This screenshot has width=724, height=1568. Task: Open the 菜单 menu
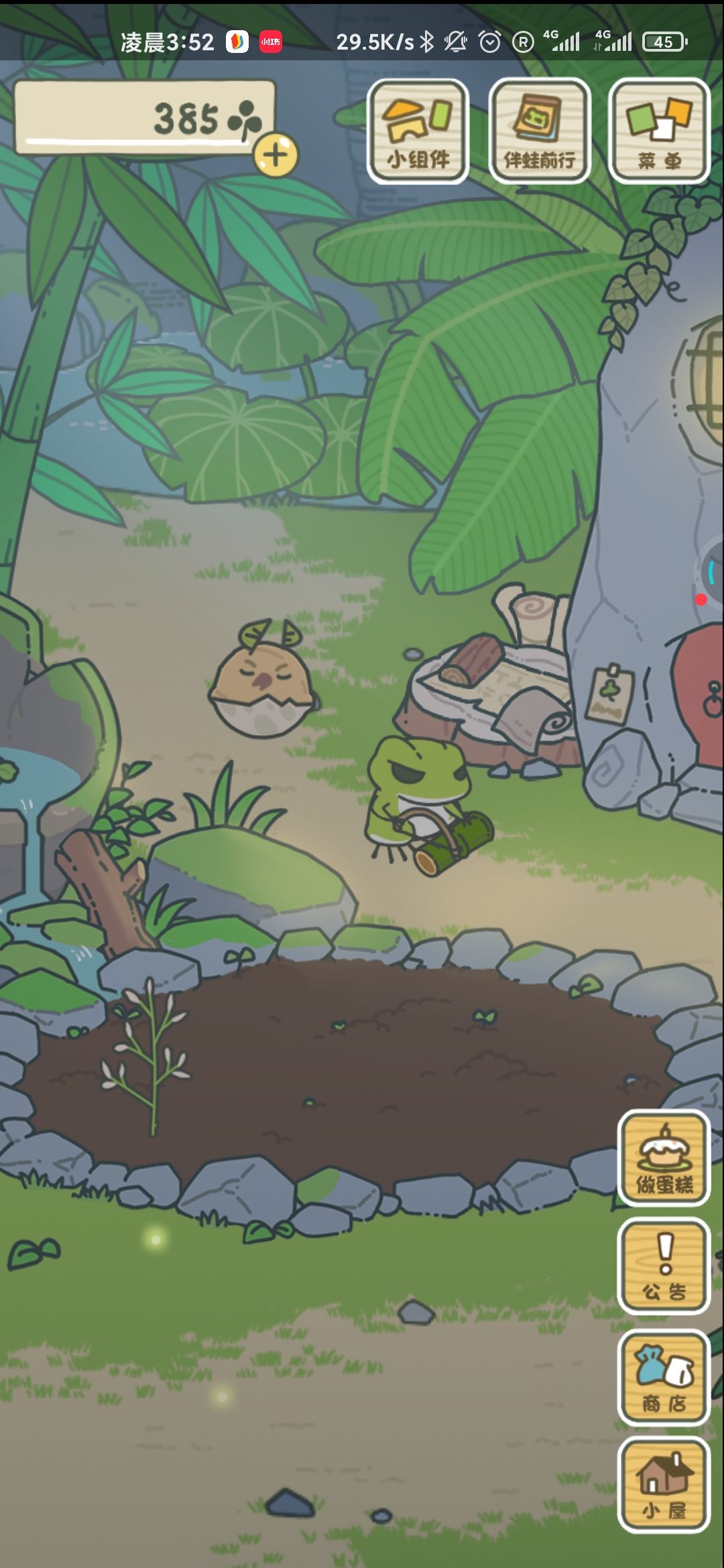[660, 131]
